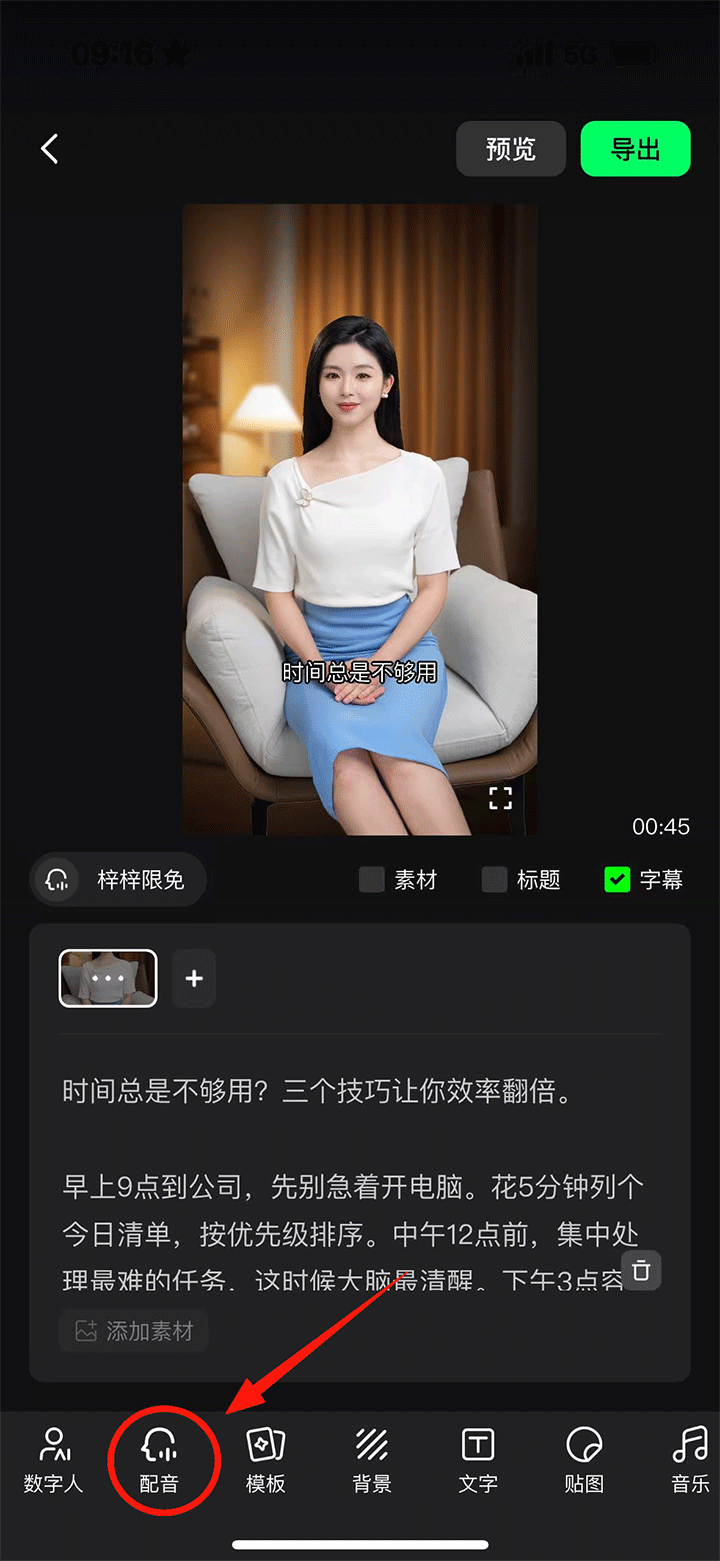Screen dimensions: 720x1561
Task: Go back with the arrow at top left
Action: 49,148
